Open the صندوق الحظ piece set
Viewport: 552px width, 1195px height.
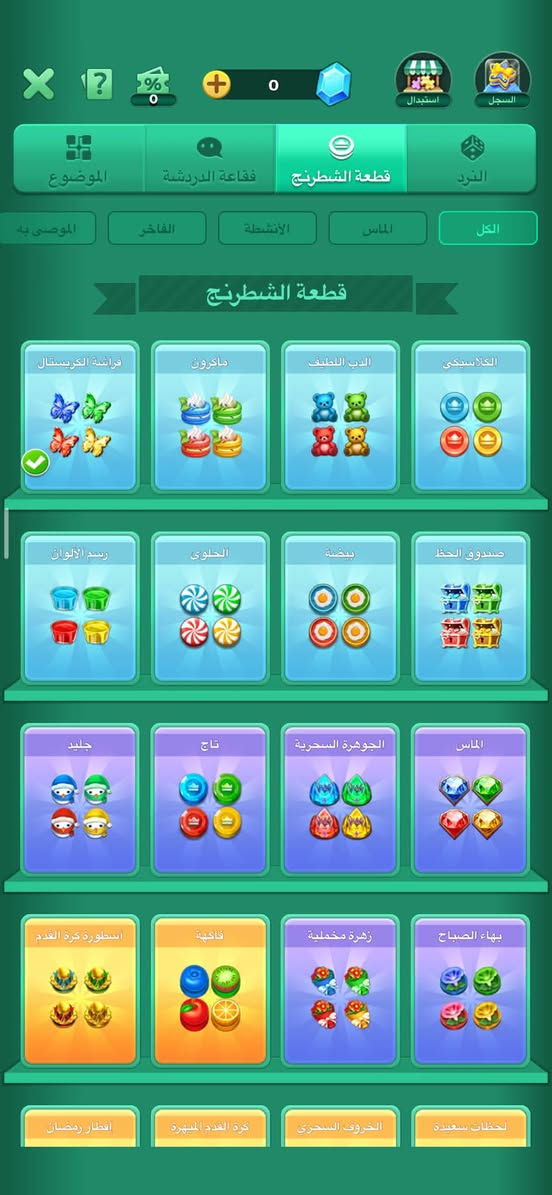click(x=470, y=607)
